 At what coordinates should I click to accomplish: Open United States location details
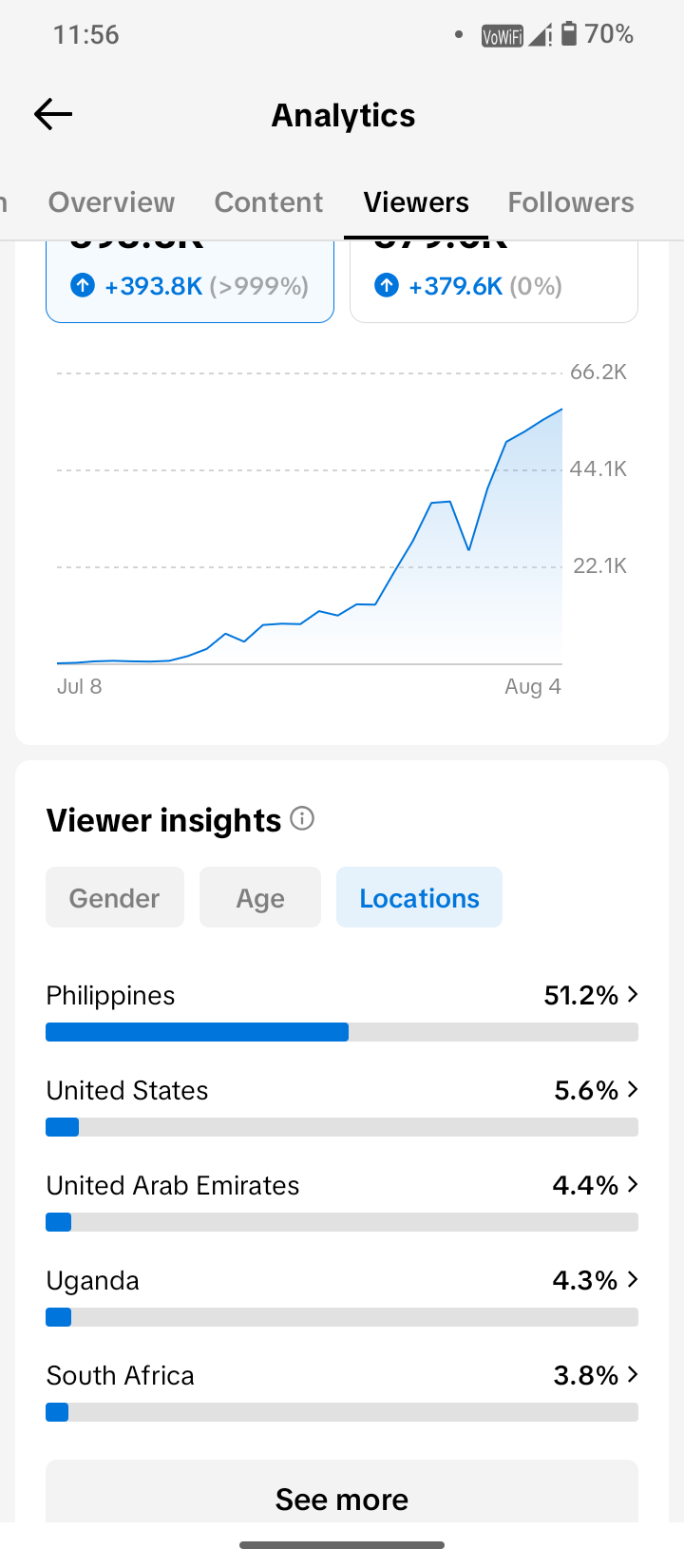click(x=342, y=1106)
